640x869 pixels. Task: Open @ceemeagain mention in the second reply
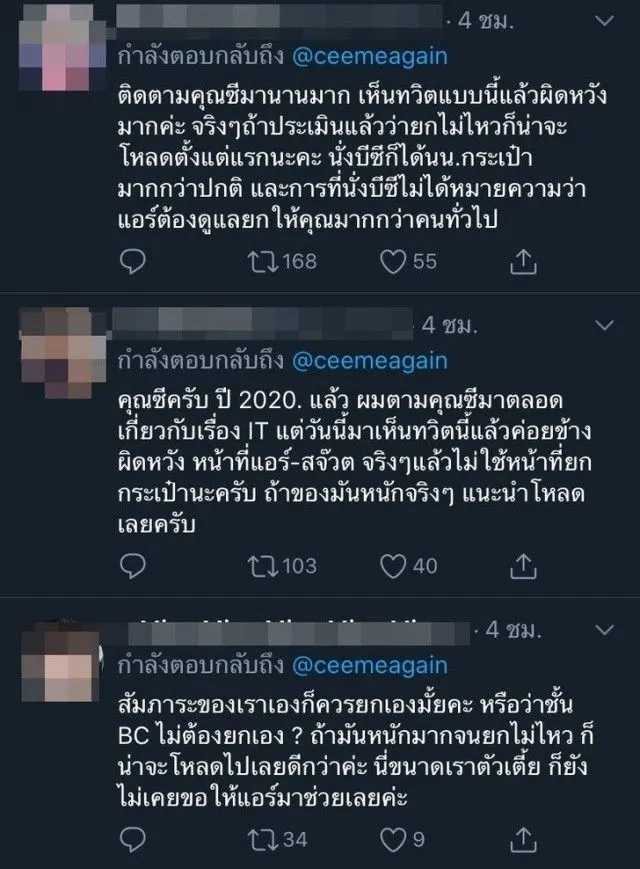pyautogui.click(x=371, y=360)
